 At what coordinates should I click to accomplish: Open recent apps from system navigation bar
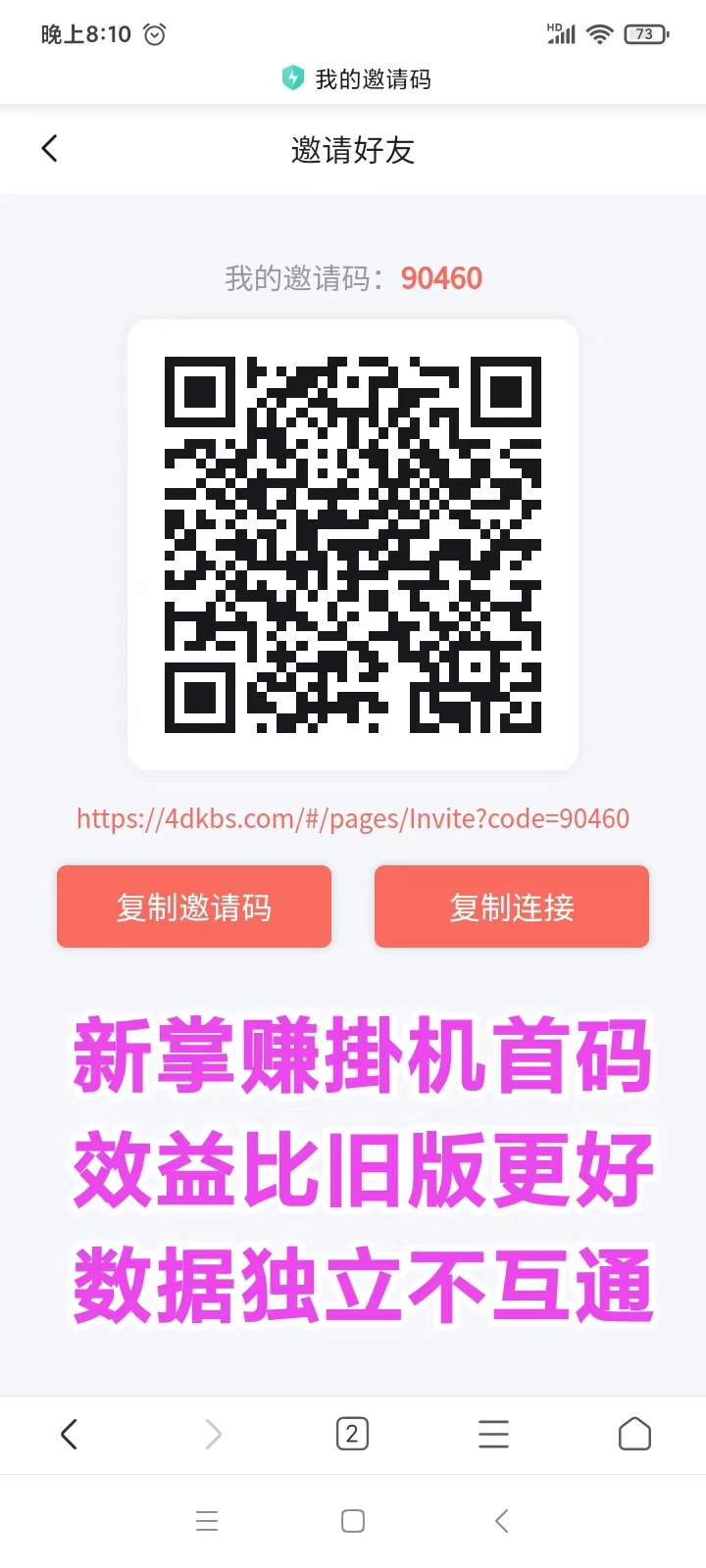click(207, 1521)
